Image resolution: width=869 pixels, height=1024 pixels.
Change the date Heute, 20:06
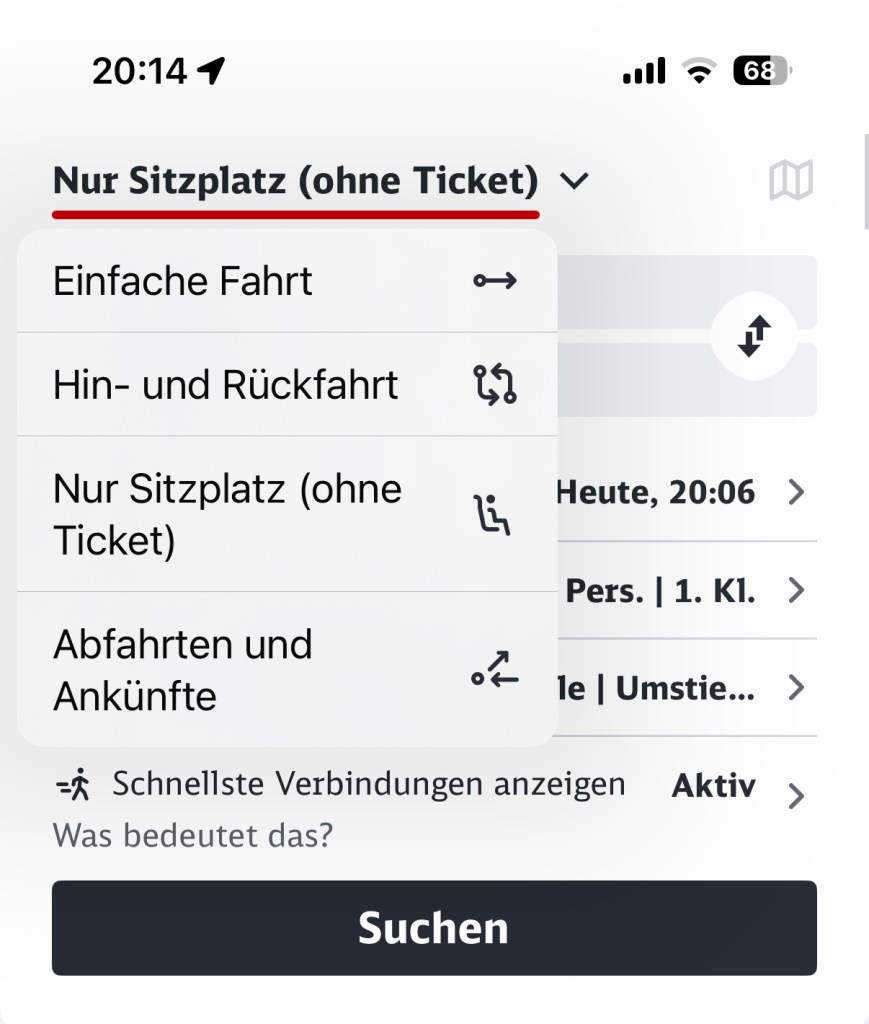click(680, 492)
